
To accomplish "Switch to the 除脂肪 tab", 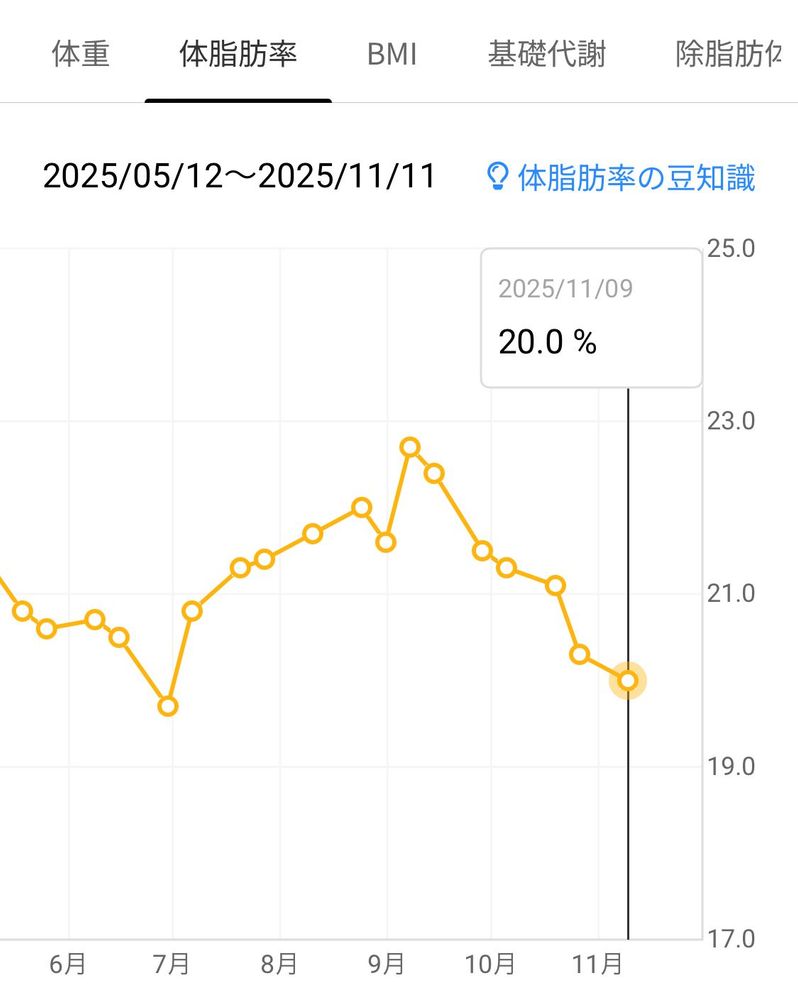I will click(728, 54).
